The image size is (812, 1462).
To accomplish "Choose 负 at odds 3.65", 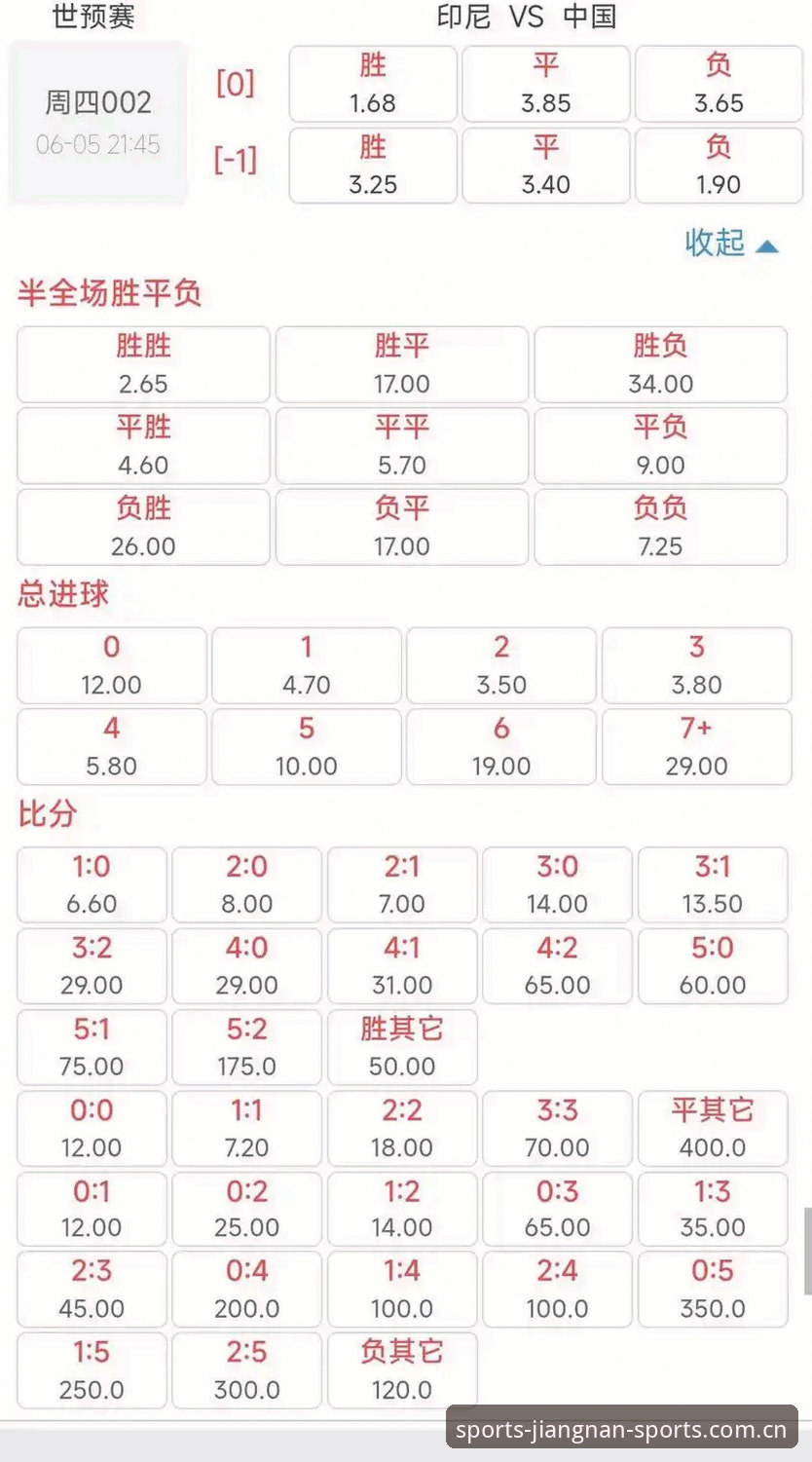I will pos(719,84).
